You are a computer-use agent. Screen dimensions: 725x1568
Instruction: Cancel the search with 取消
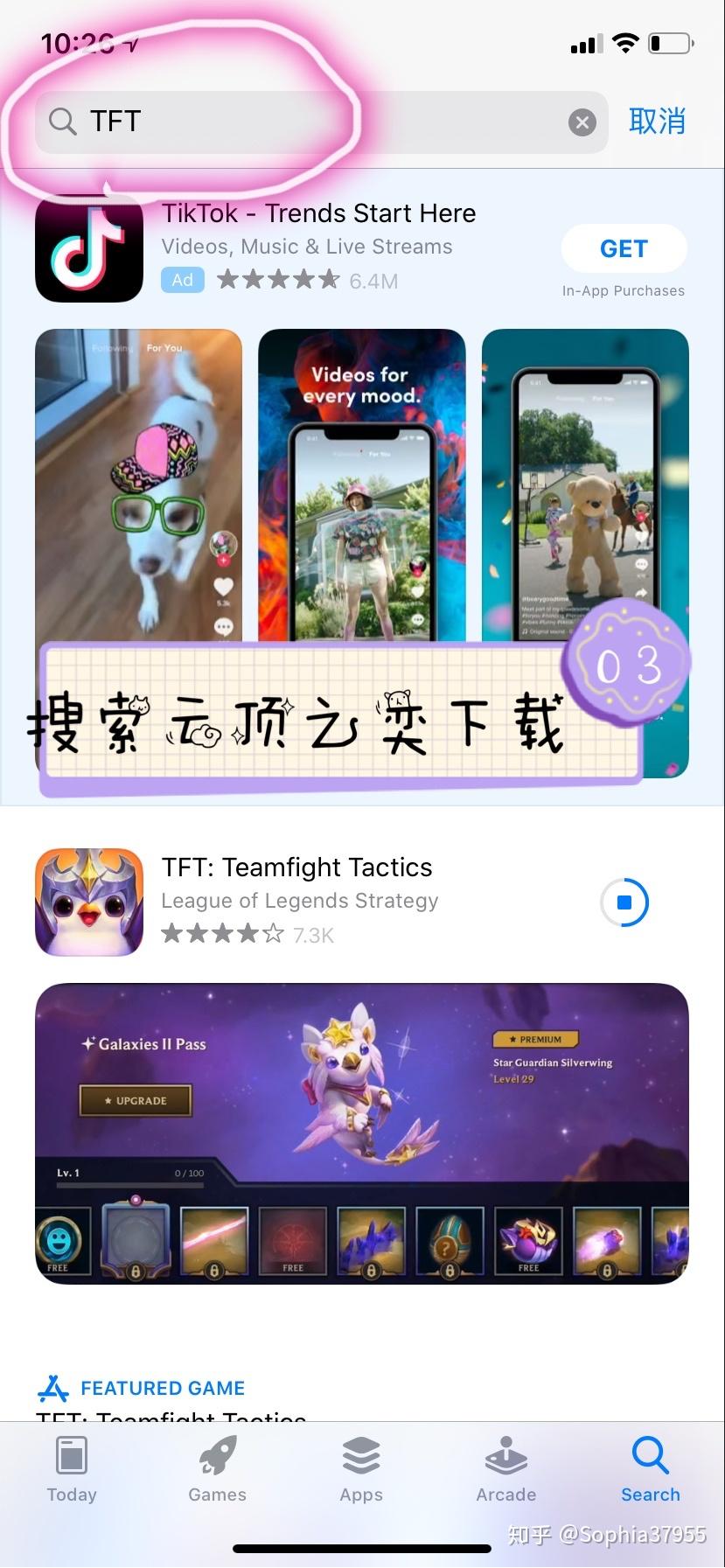pyautogui.click(x=657, y=121)
